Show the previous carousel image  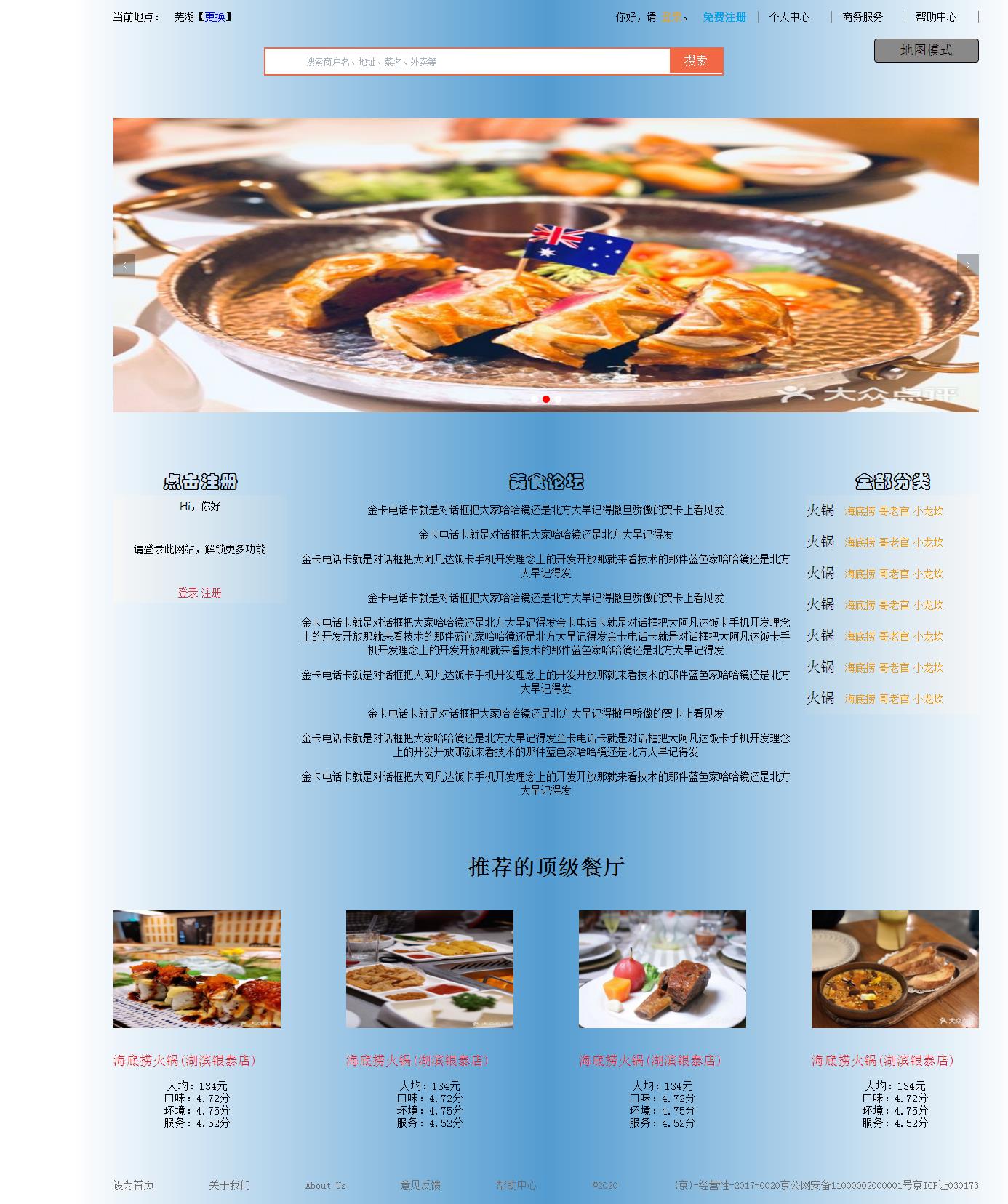pyautogui.click(x=124, y=265)
